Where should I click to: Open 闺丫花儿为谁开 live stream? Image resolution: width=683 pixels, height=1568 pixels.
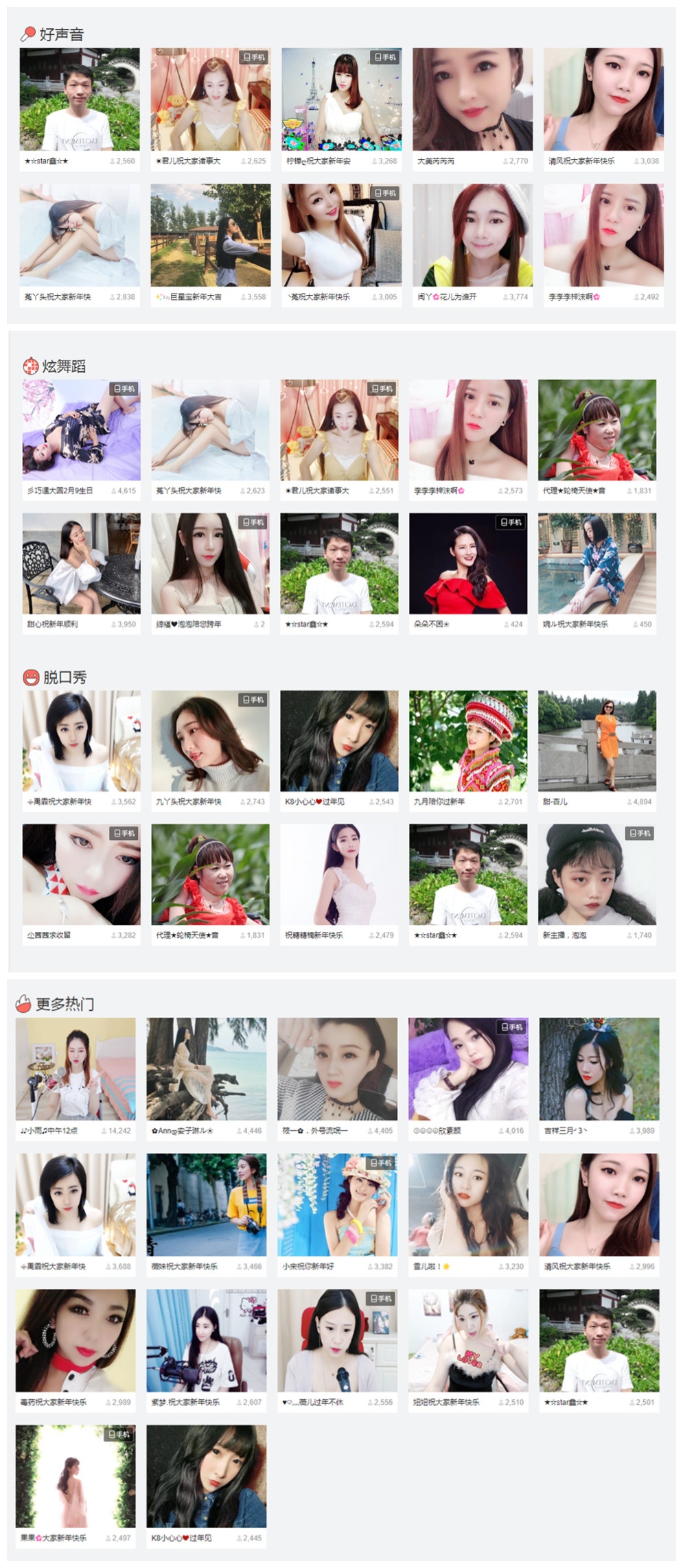click(472, 235)
